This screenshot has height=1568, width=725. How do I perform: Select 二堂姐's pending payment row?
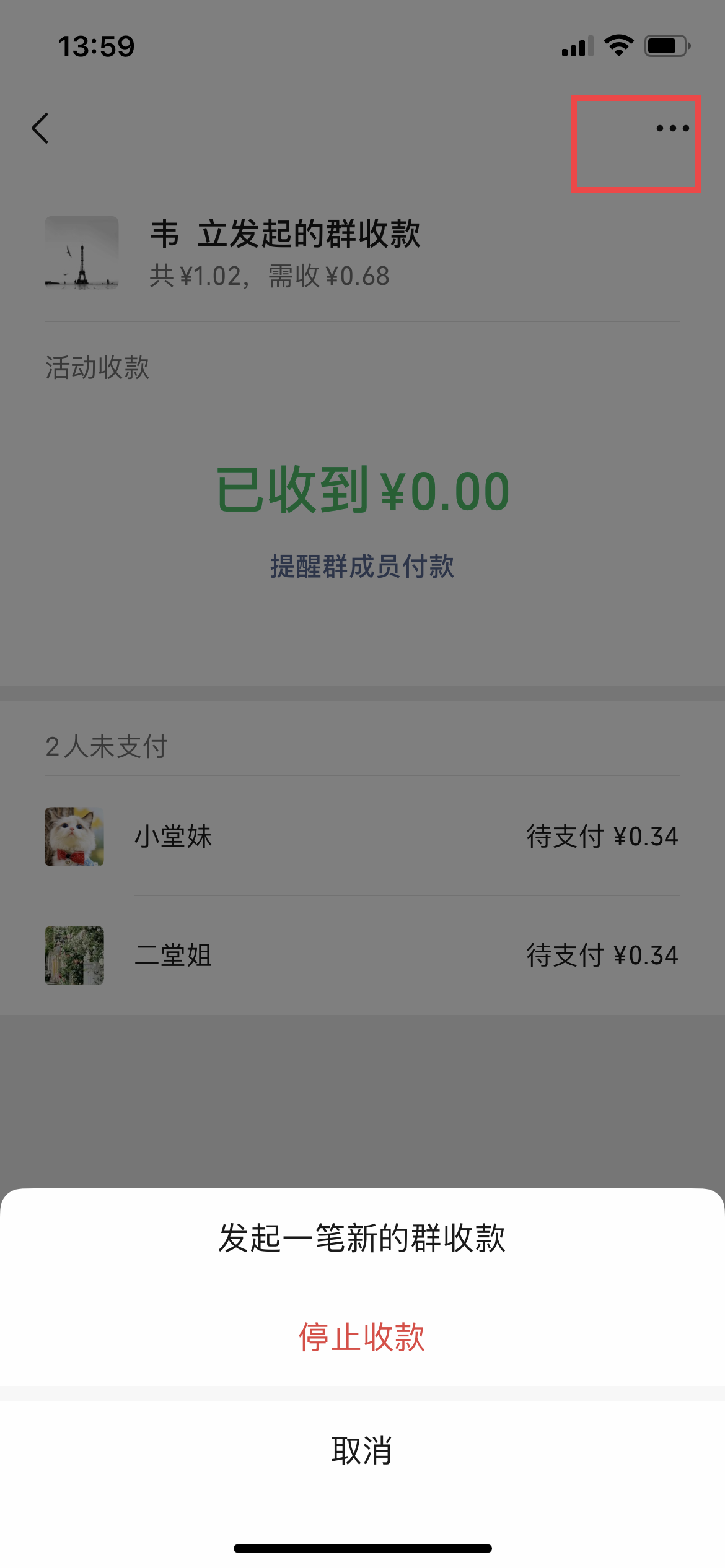tap(362, 955)
